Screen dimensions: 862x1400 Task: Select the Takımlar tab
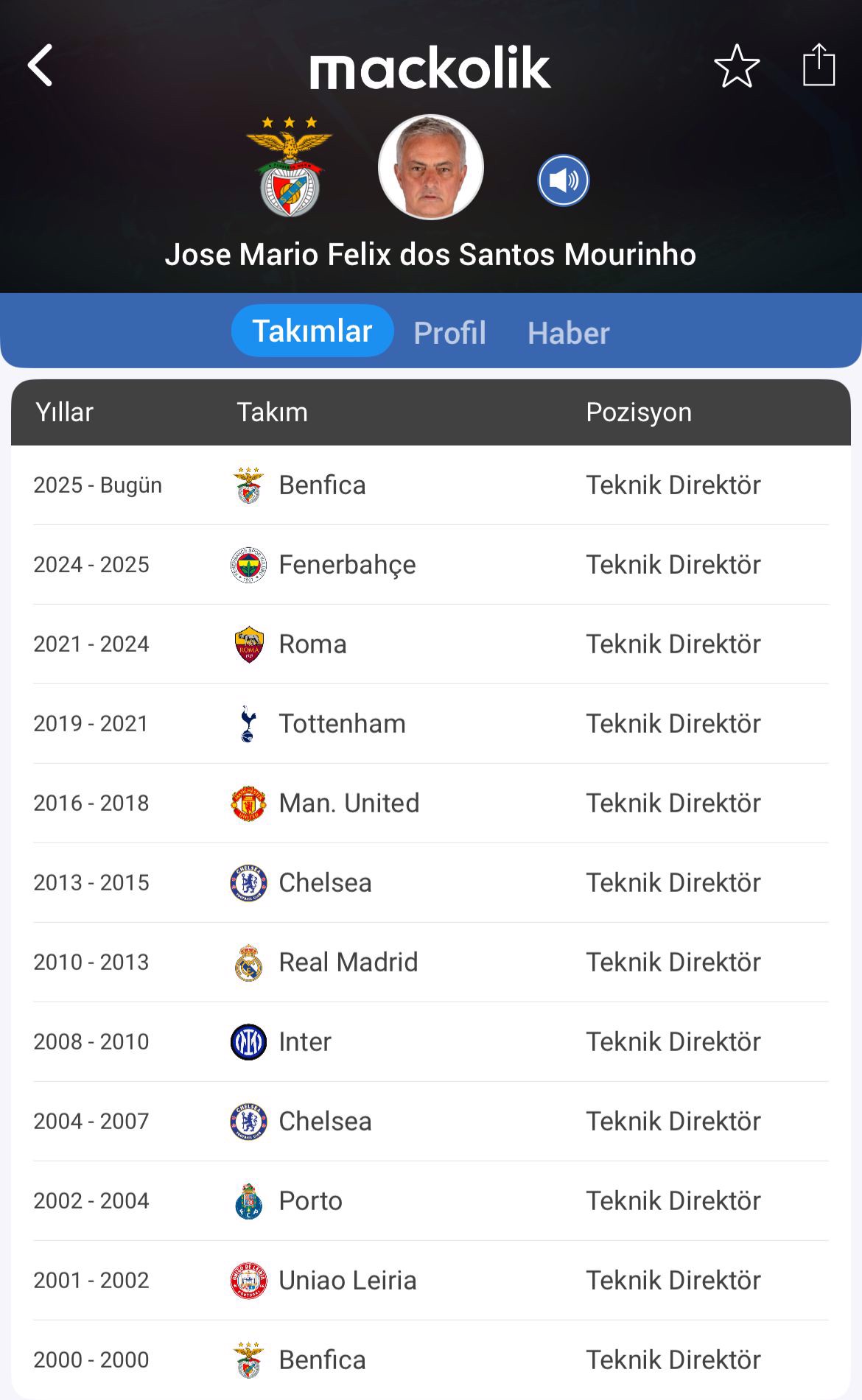tap(312, 331)
